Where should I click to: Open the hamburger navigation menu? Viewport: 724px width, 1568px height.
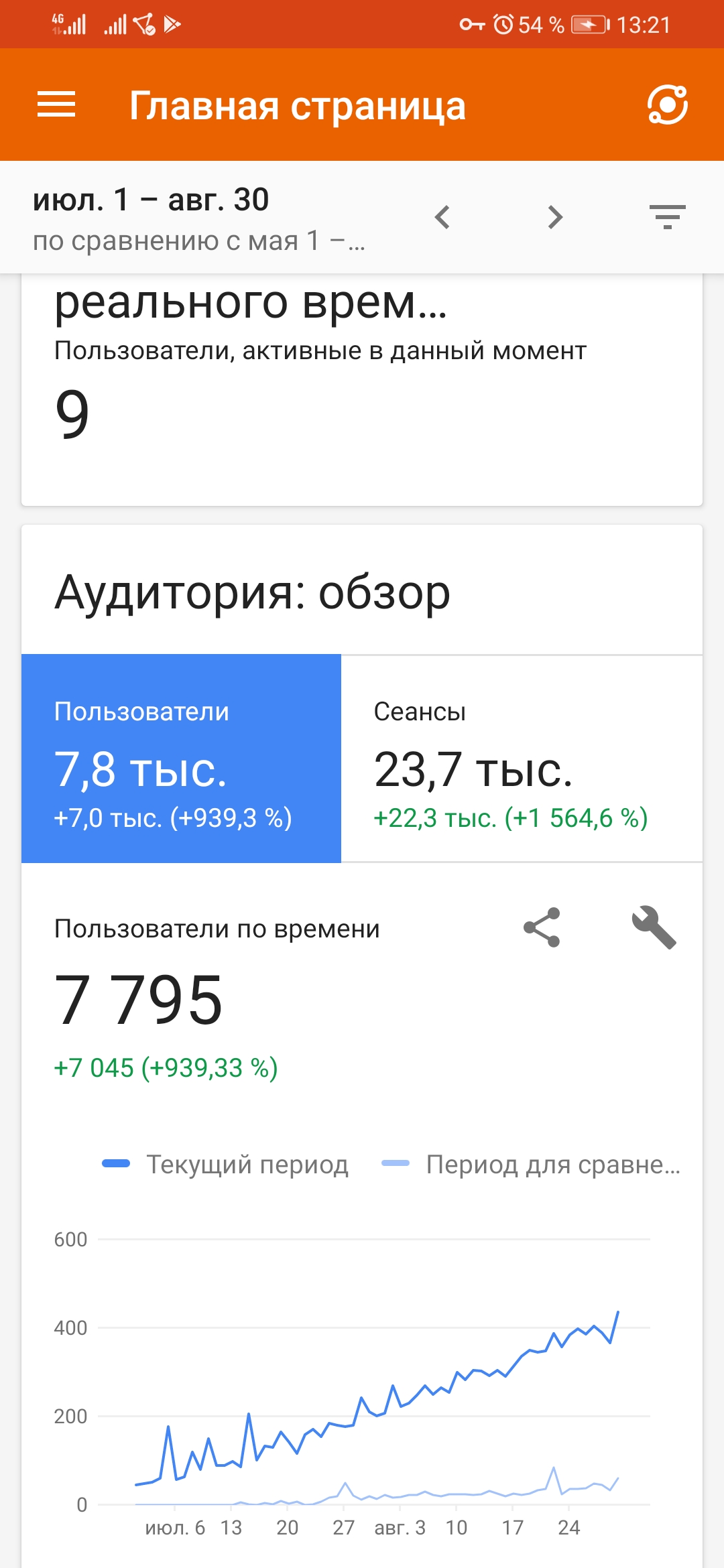[56, 105]
